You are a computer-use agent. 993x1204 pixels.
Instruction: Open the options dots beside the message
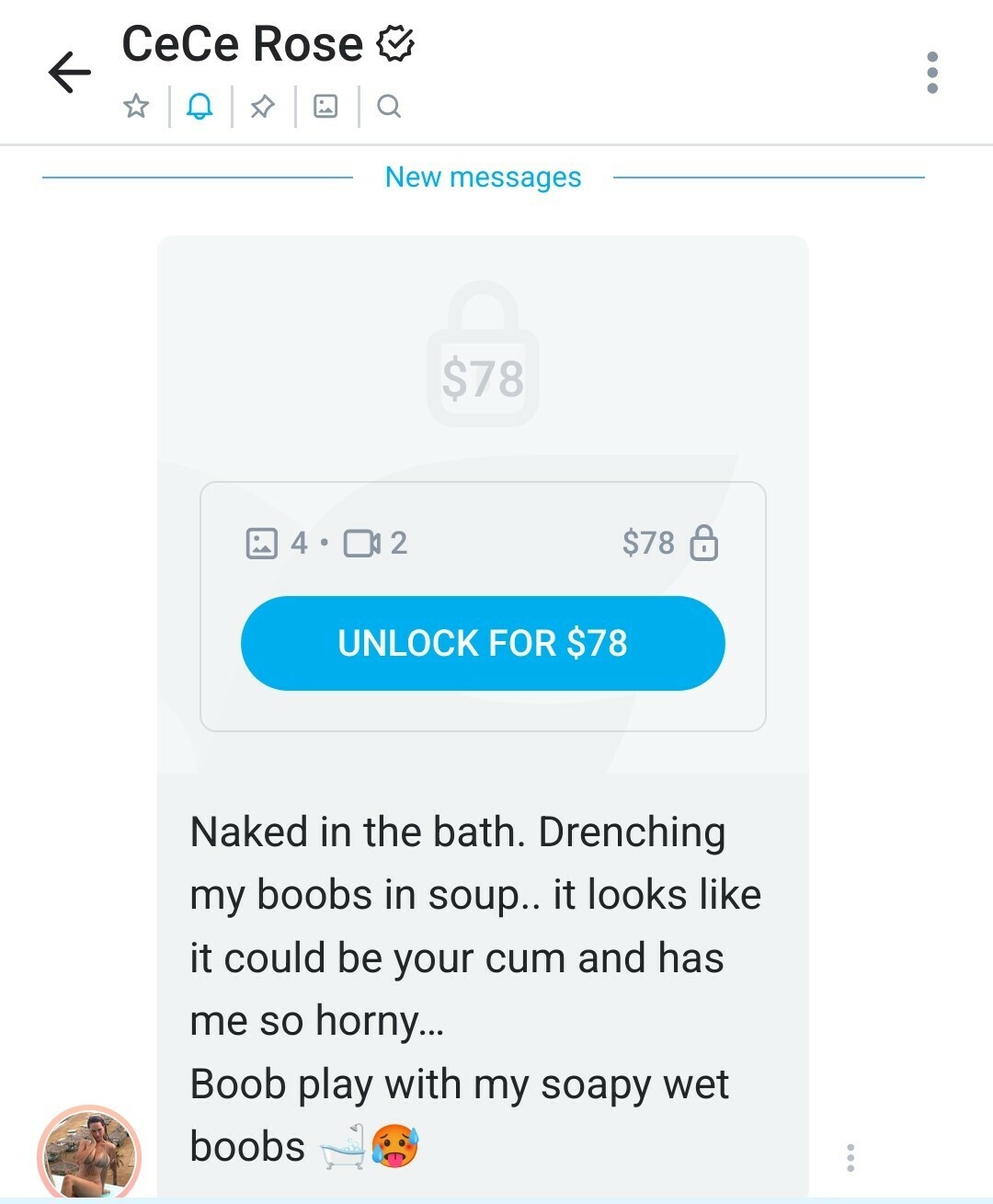click(850, 1157)
